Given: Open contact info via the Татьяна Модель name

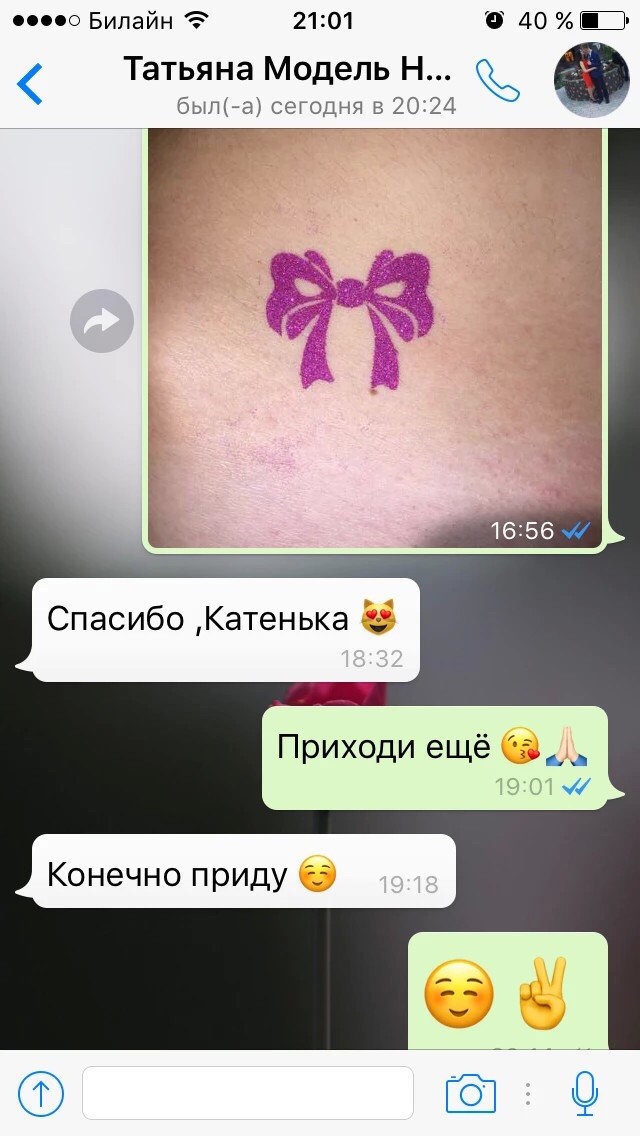Looking at the screenshot, I should [288, 70].
